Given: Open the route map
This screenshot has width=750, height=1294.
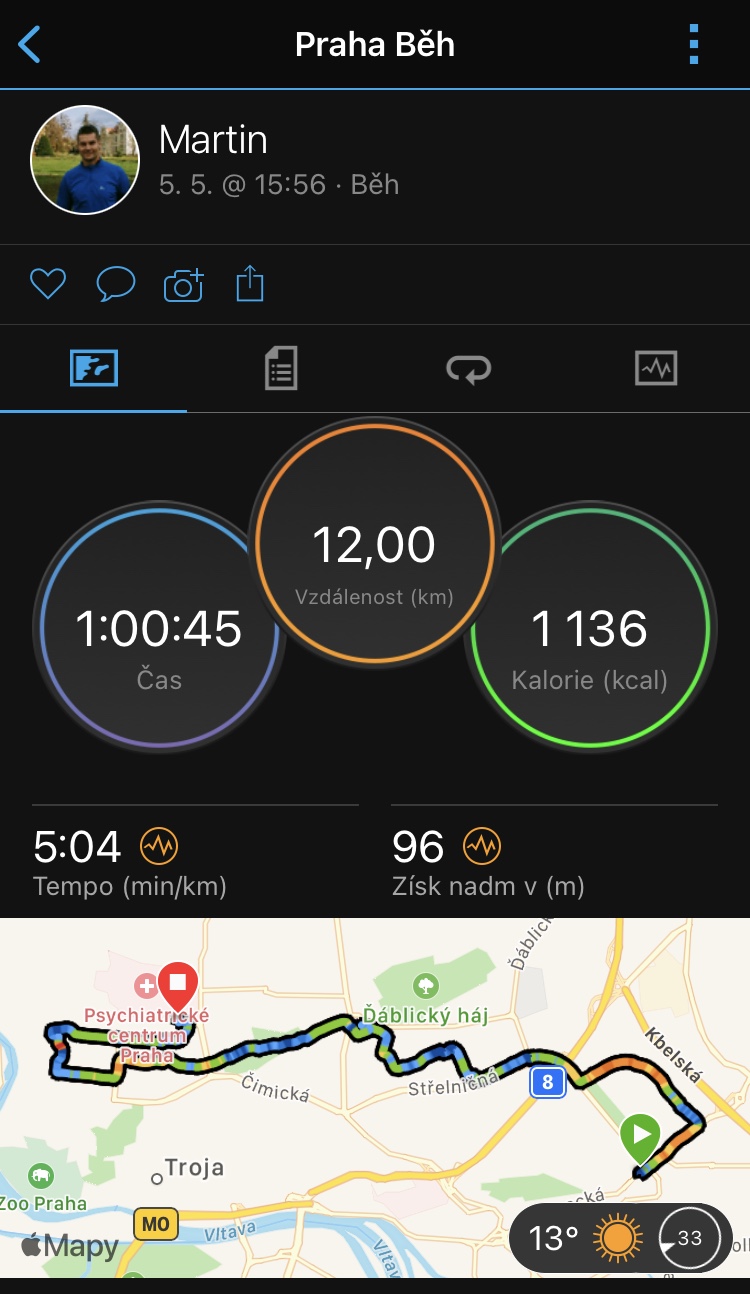Looking at the screenshot, I should tap(375, 1098).
